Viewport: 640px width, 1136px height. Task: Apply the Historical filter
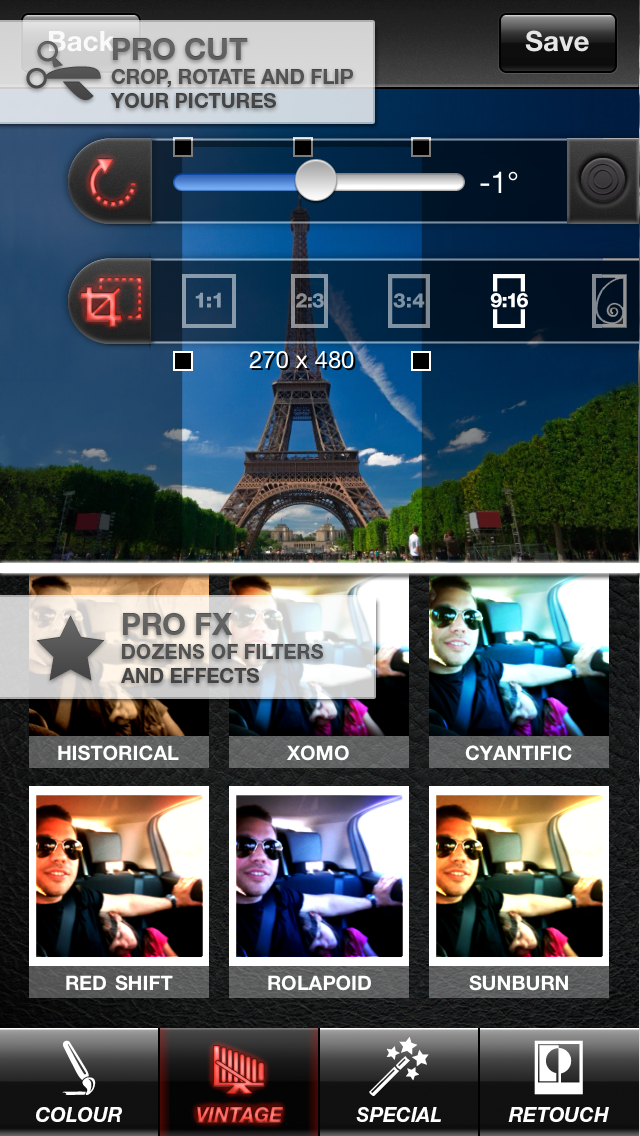pos(118,680)
